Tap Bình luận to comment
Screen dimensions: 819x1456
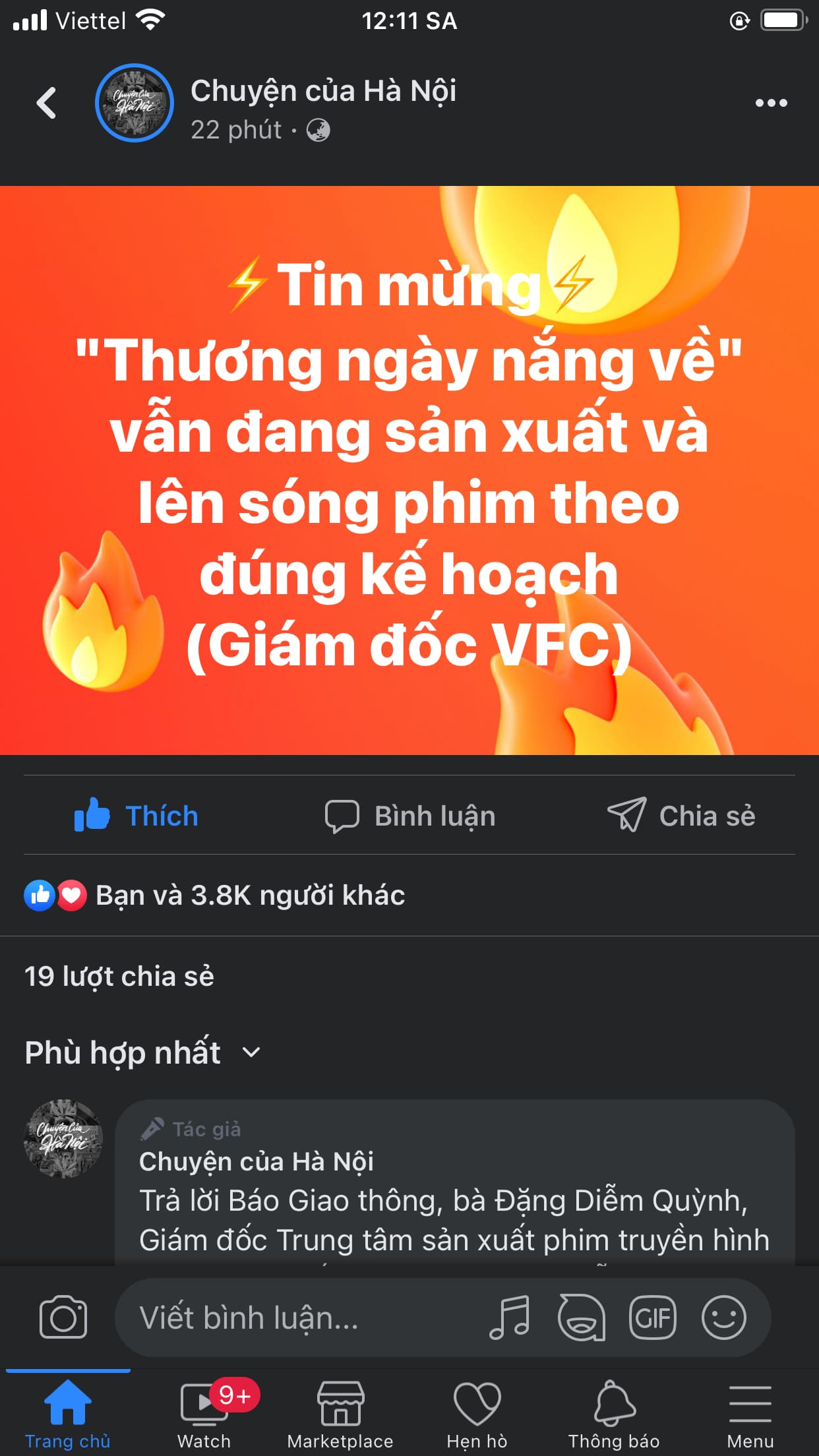(x=409, y=816)
